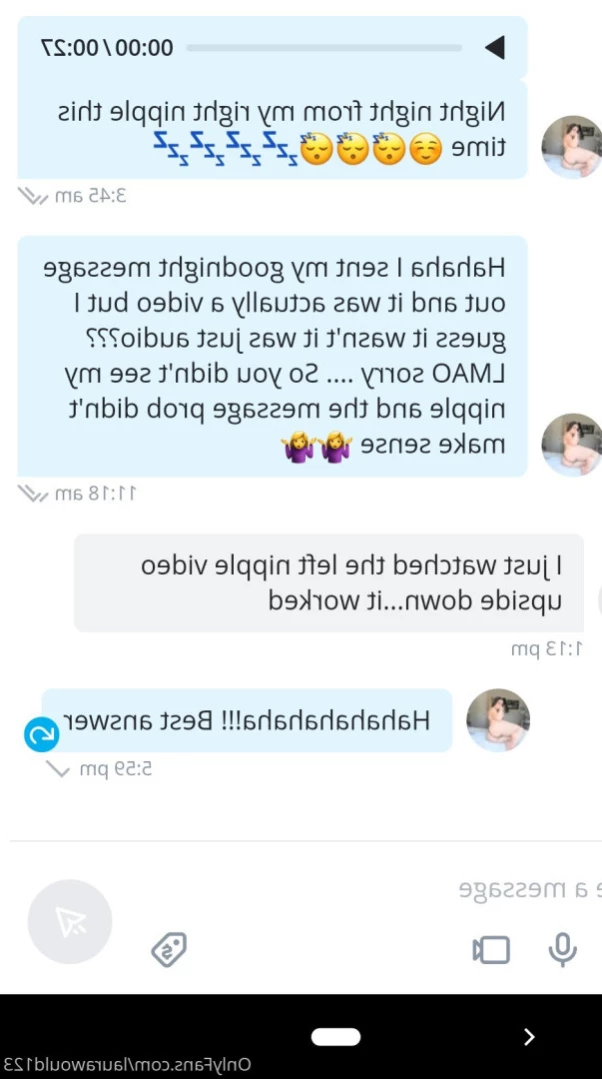Record a voice message with the microphone
The height and width of the screenshot is (1079, 602).
tap(563, 950)
